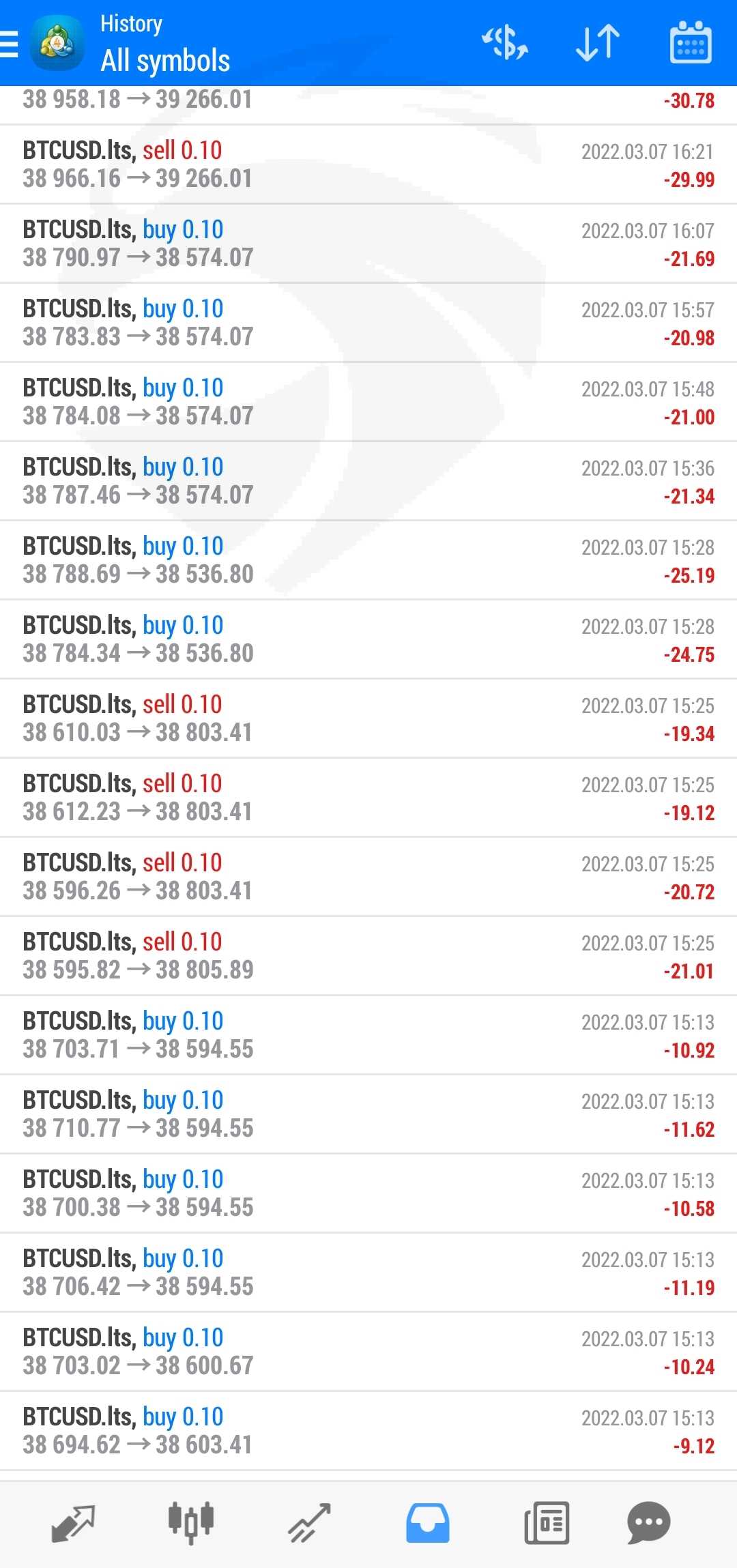Switch to the Quotes tab
Image resolution: width=737 pixels, height=1568 pixels.
(x=73, y=1523)
